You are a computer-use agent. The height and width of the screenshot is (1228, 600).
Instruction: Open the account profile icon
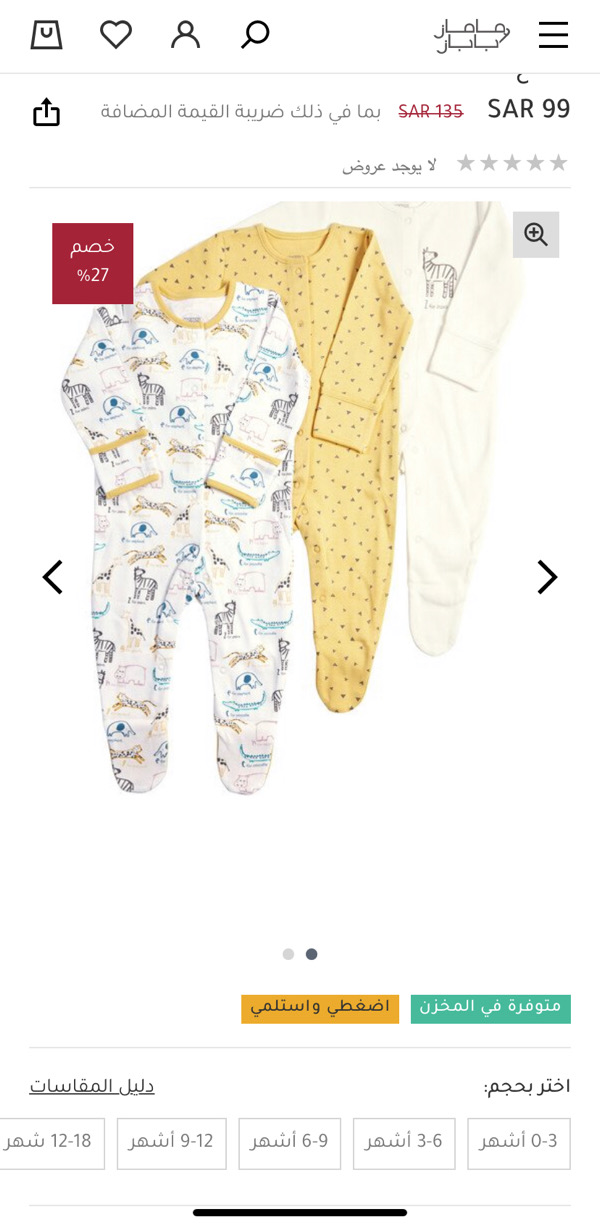(x=185, y=35)
